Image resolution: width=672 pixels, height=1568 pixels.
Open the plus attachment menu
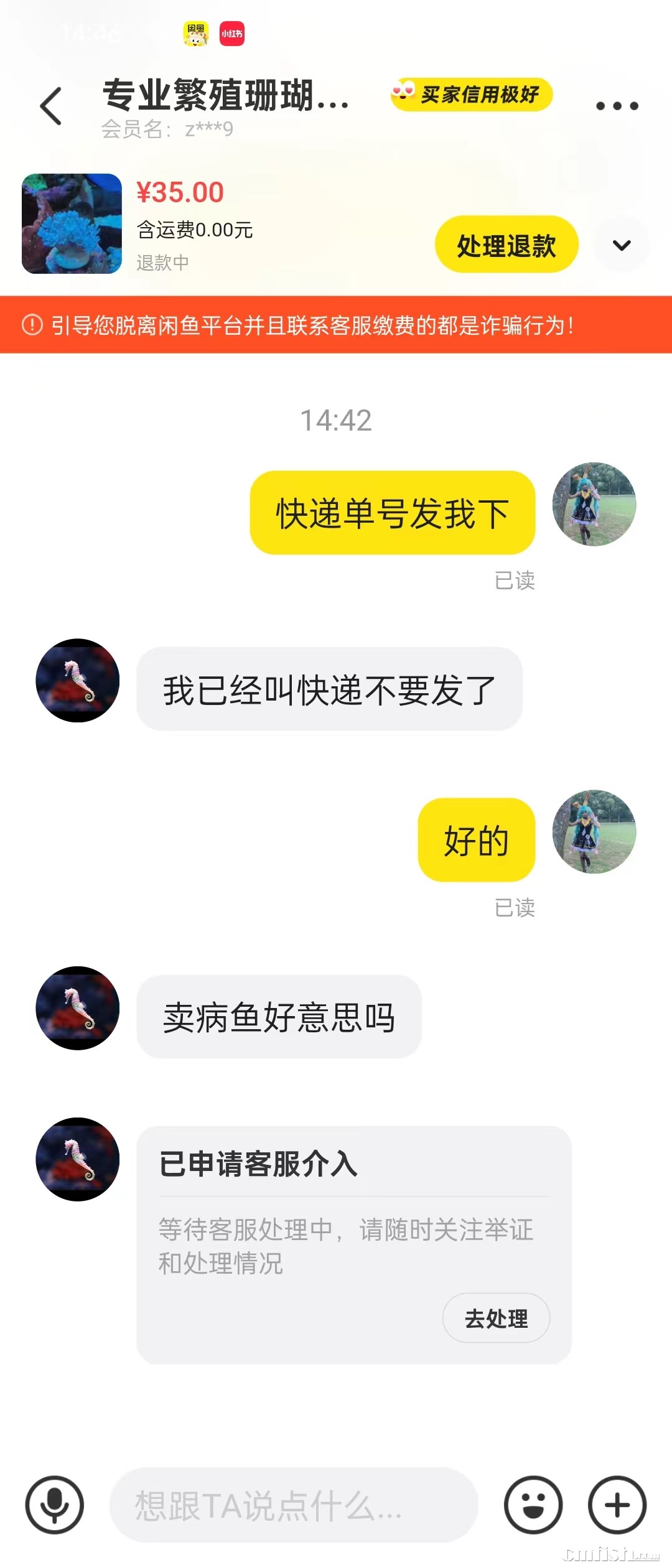point(617,1505)
